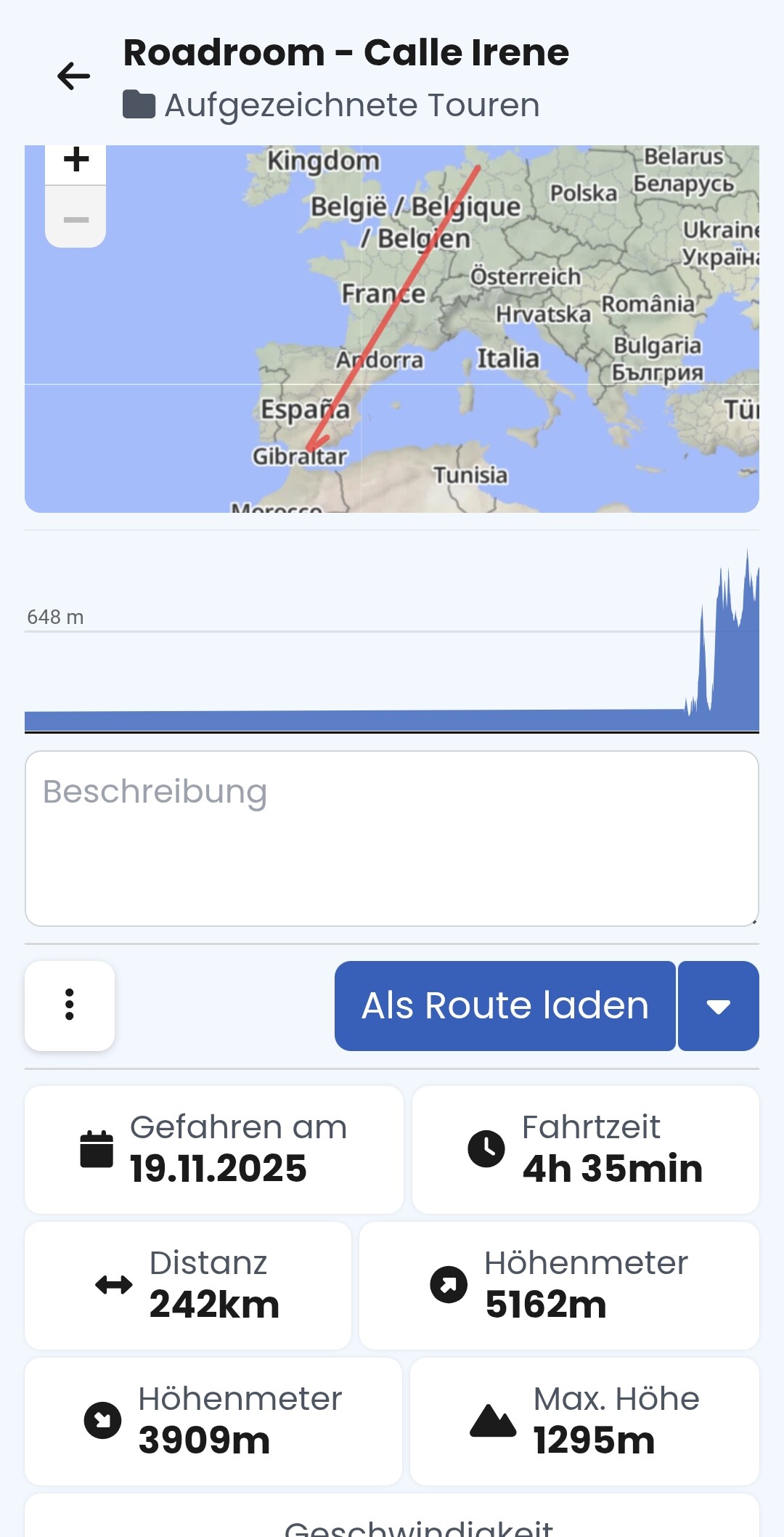784x1537 pixels.
Task: Zoom in on the map
Action: (x=76, y=161)
